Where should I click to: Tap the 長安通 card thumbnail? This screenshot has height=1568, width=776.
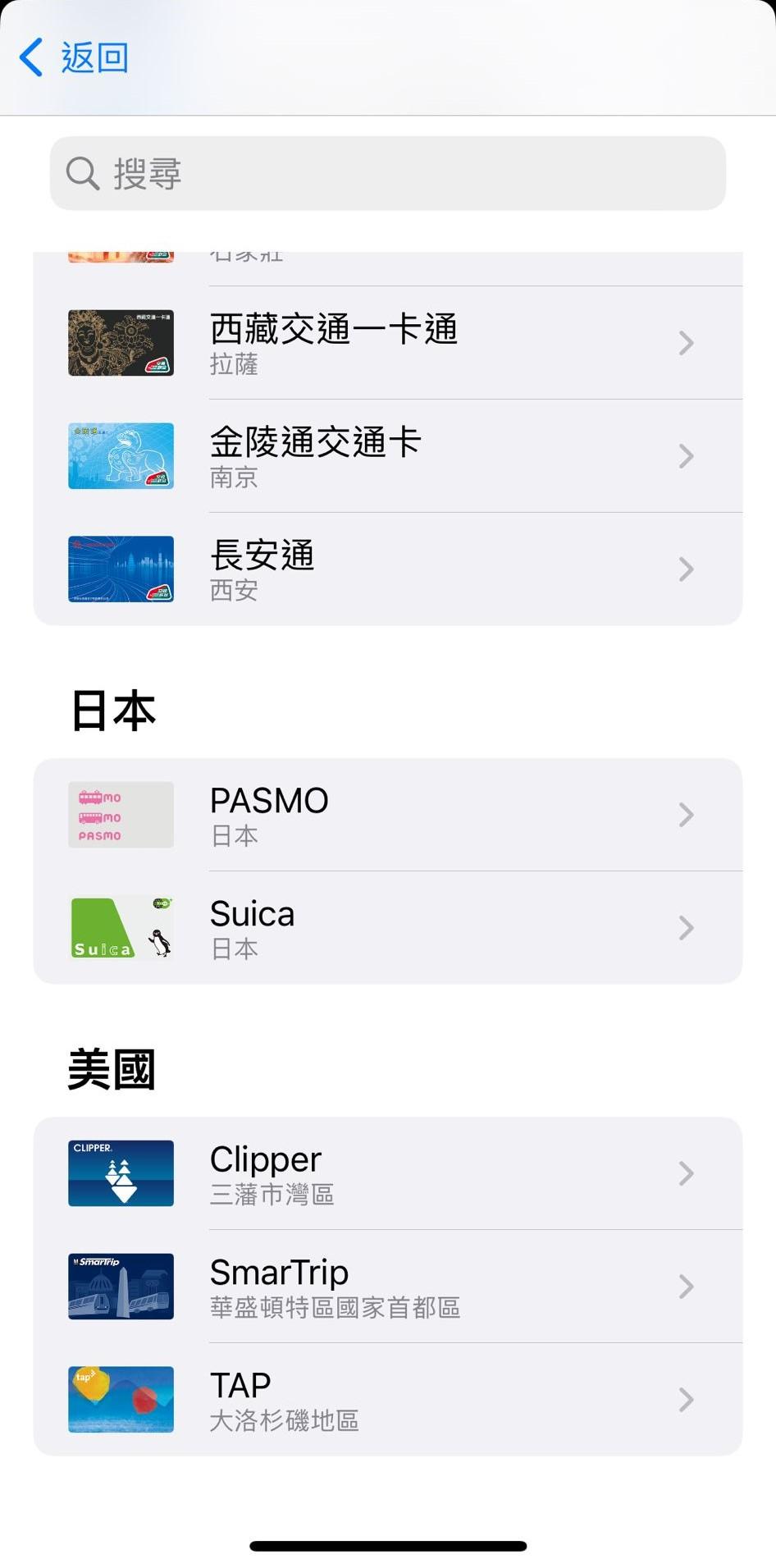121,569
